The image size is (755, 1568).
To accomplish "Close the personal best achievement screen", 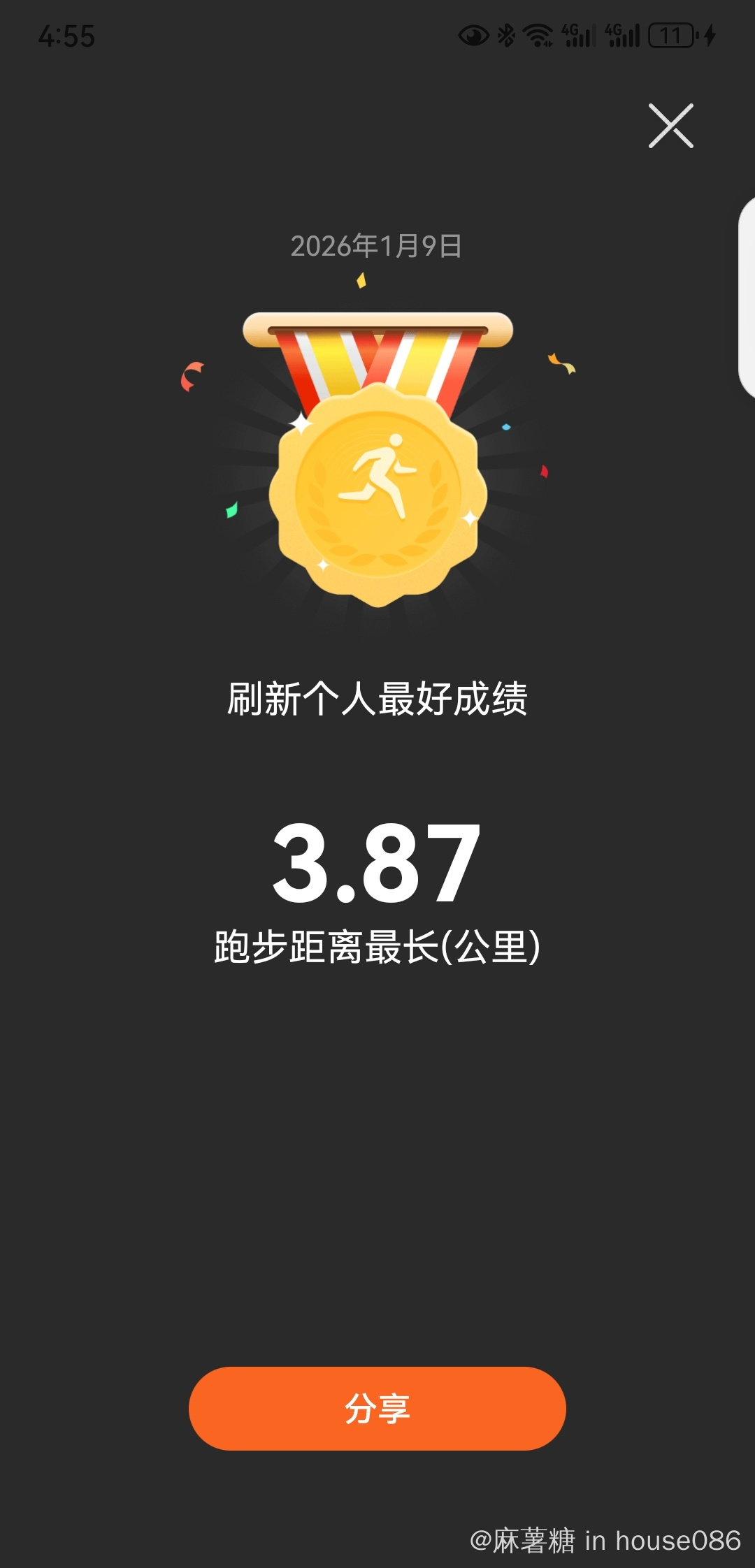I will (x=670, y=126).
